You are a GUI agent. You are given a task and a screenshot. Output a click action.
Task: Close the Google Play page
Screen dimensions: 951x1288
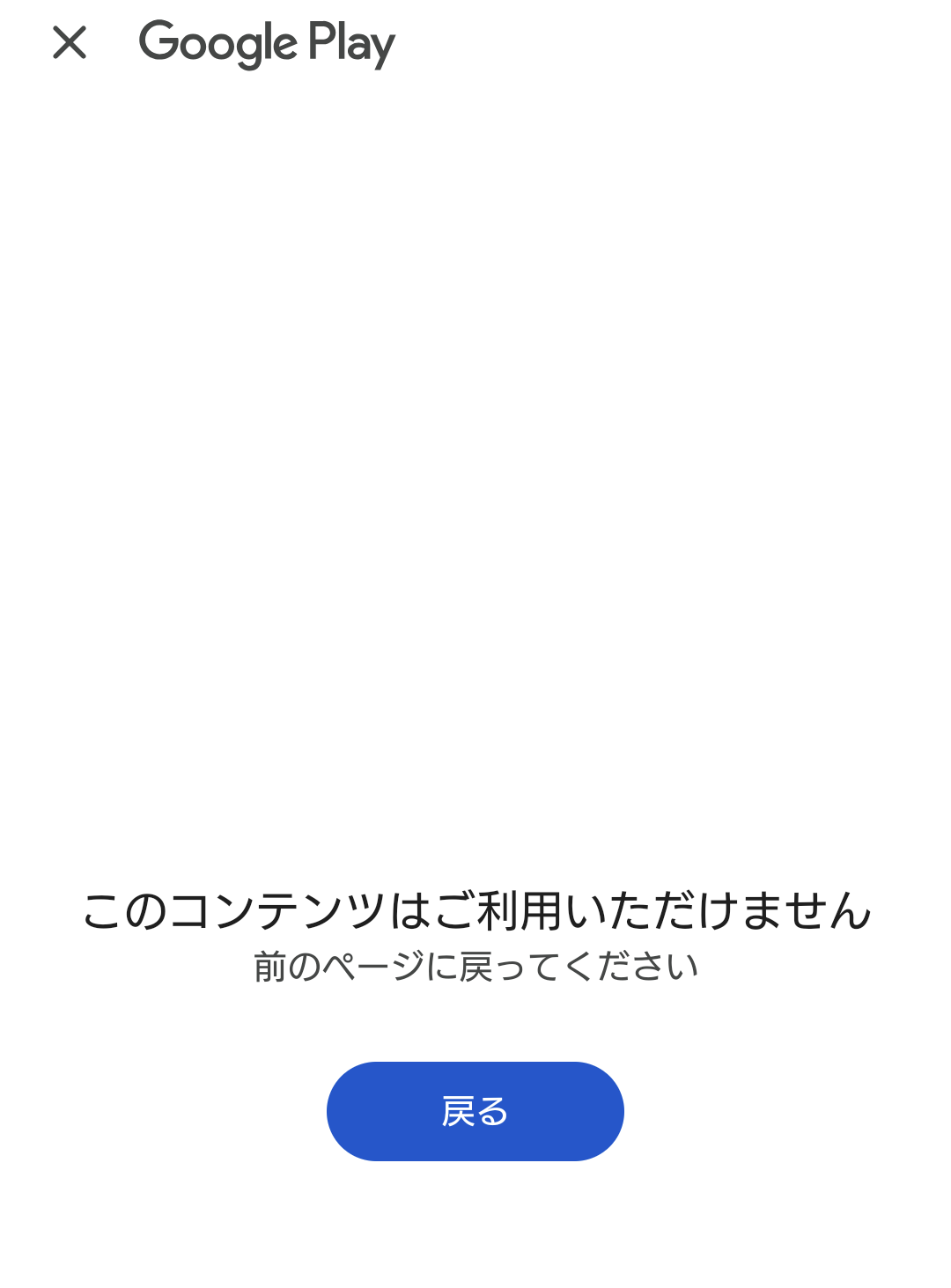(70, 42)
